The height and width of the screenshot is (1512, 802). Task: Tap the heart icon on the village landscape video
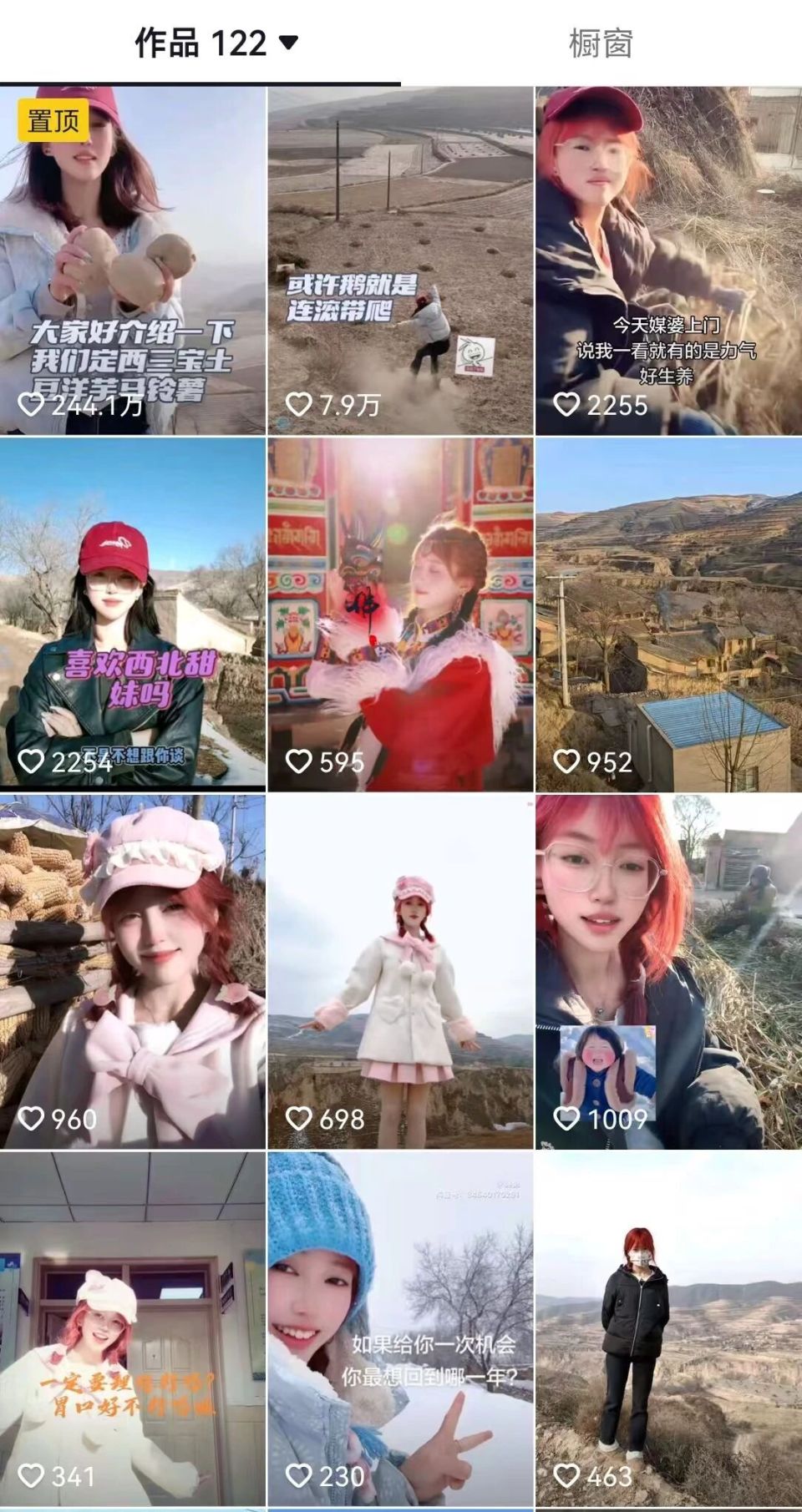[569, 761]
